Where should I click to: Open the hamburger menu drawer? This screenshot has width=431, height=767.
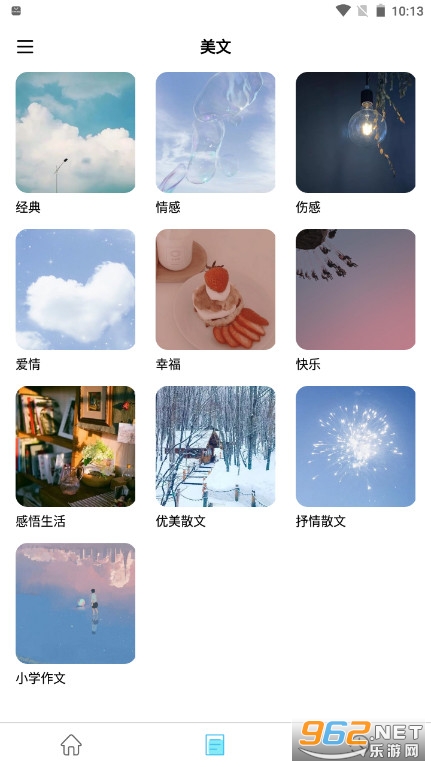pyautogui.click(x=25, y=46)
